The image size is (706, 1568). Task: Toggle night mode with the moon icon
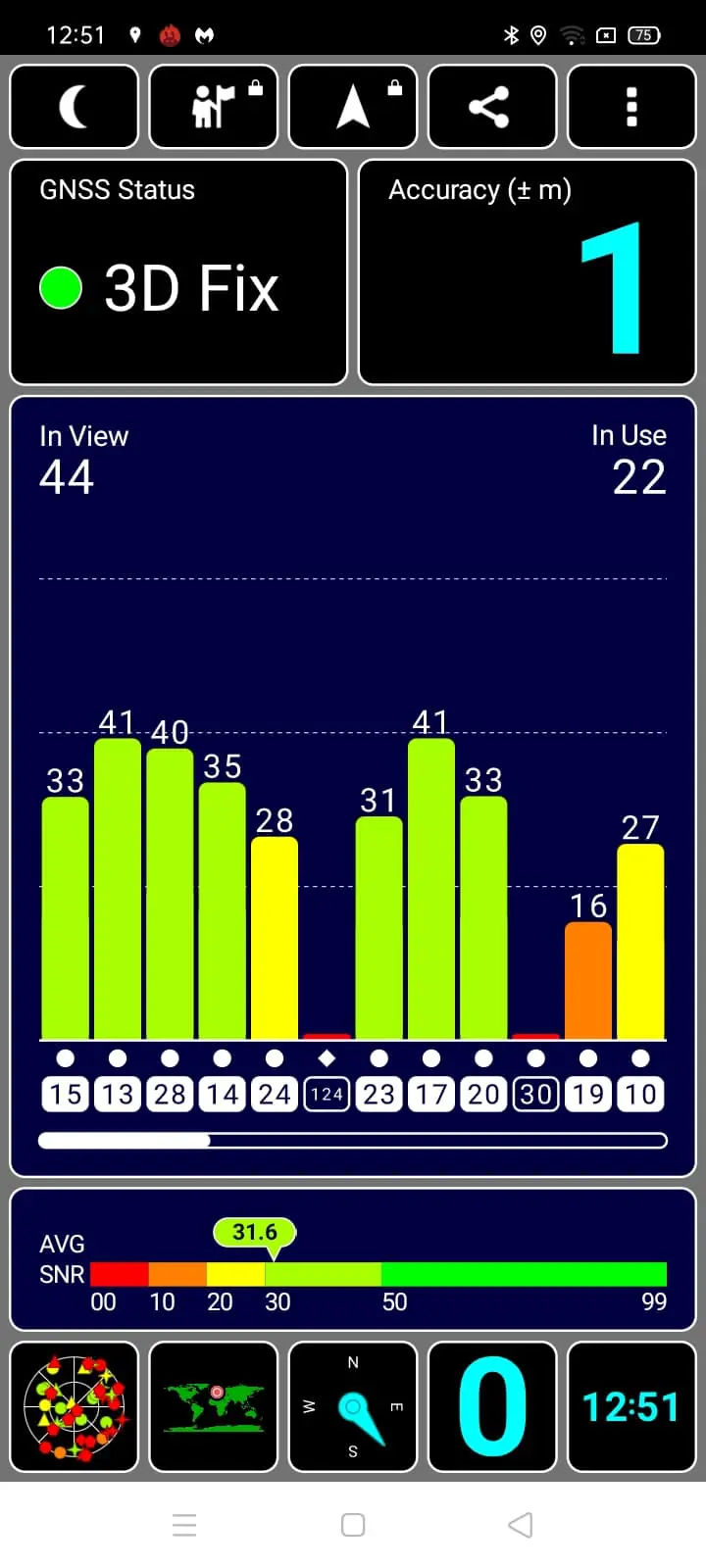click(75, 107)
